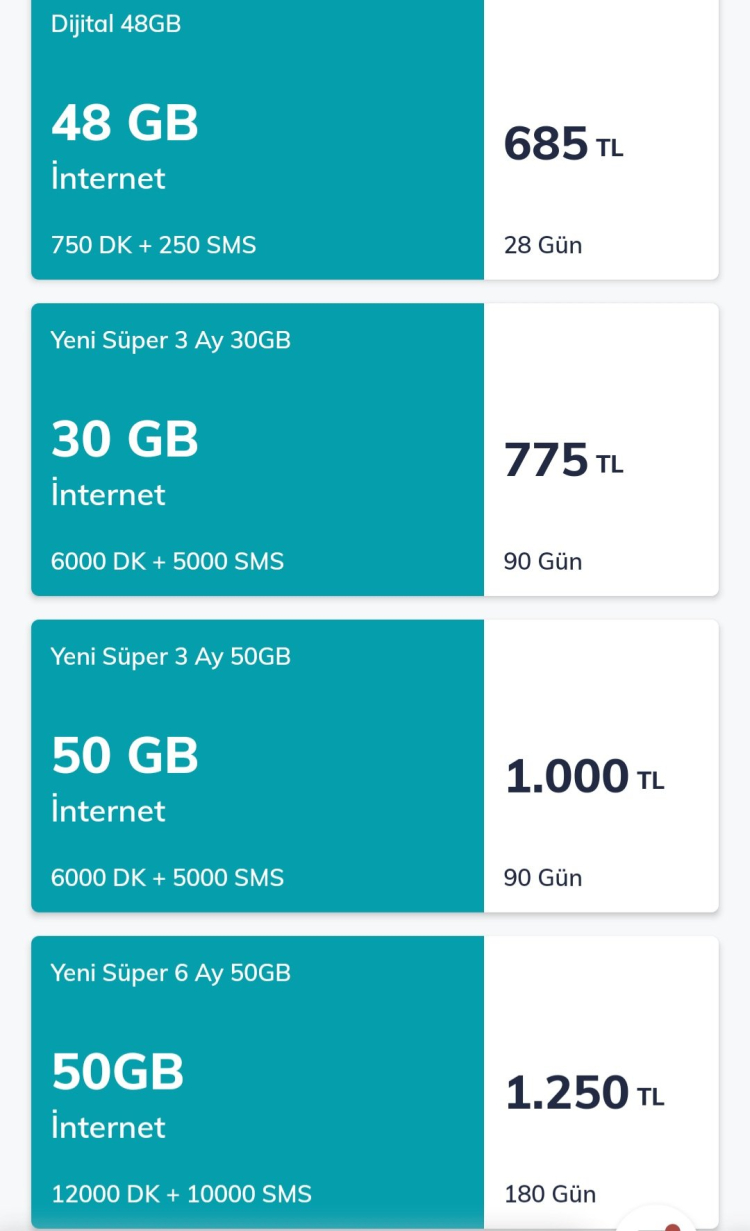
Task: Click the 28 Gün duration label
Action: [542, 245]
